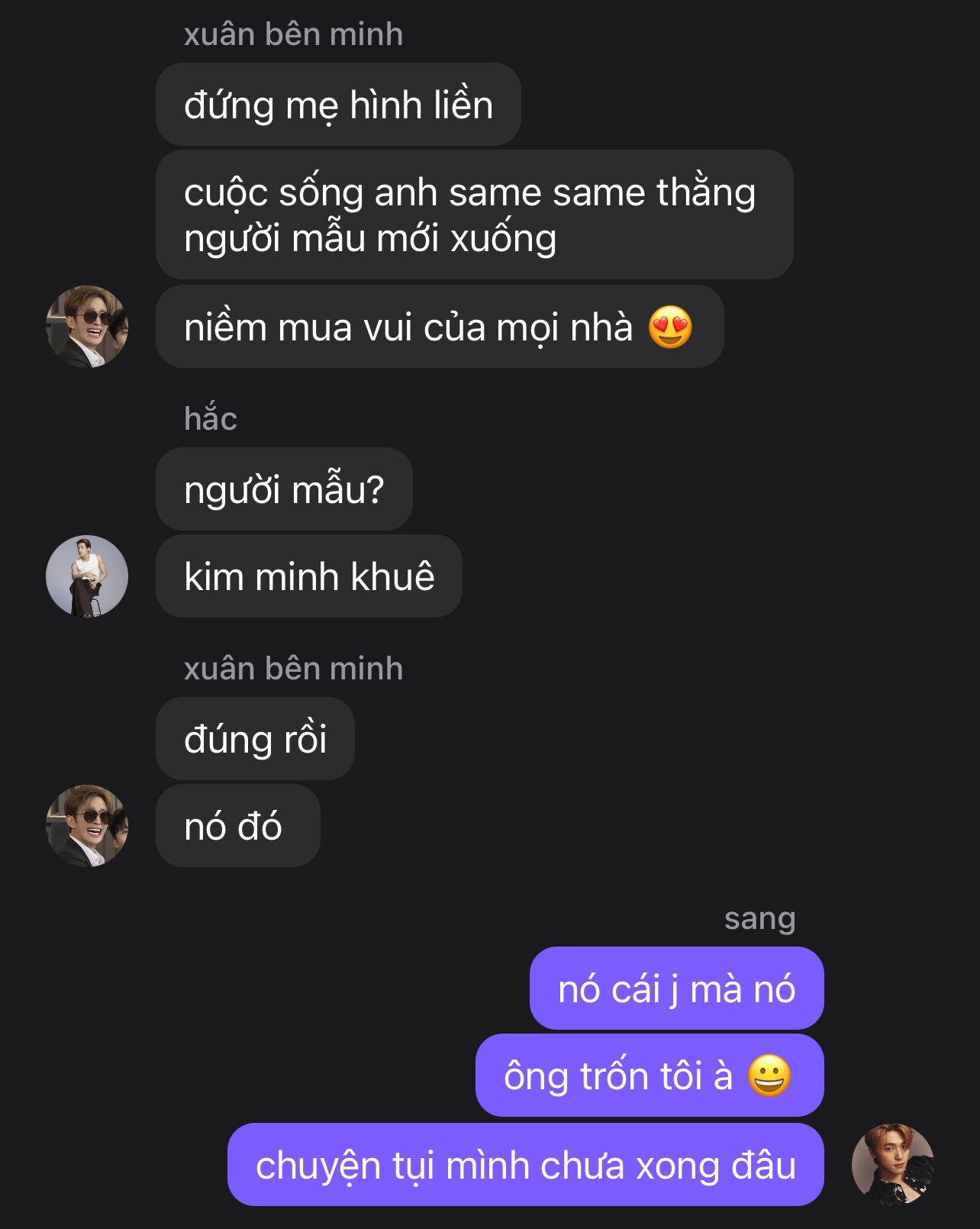Open xuân bên minh's avatar beside 'nó đó'
The width and height of the screenshot is (980, 1229).
87,826
